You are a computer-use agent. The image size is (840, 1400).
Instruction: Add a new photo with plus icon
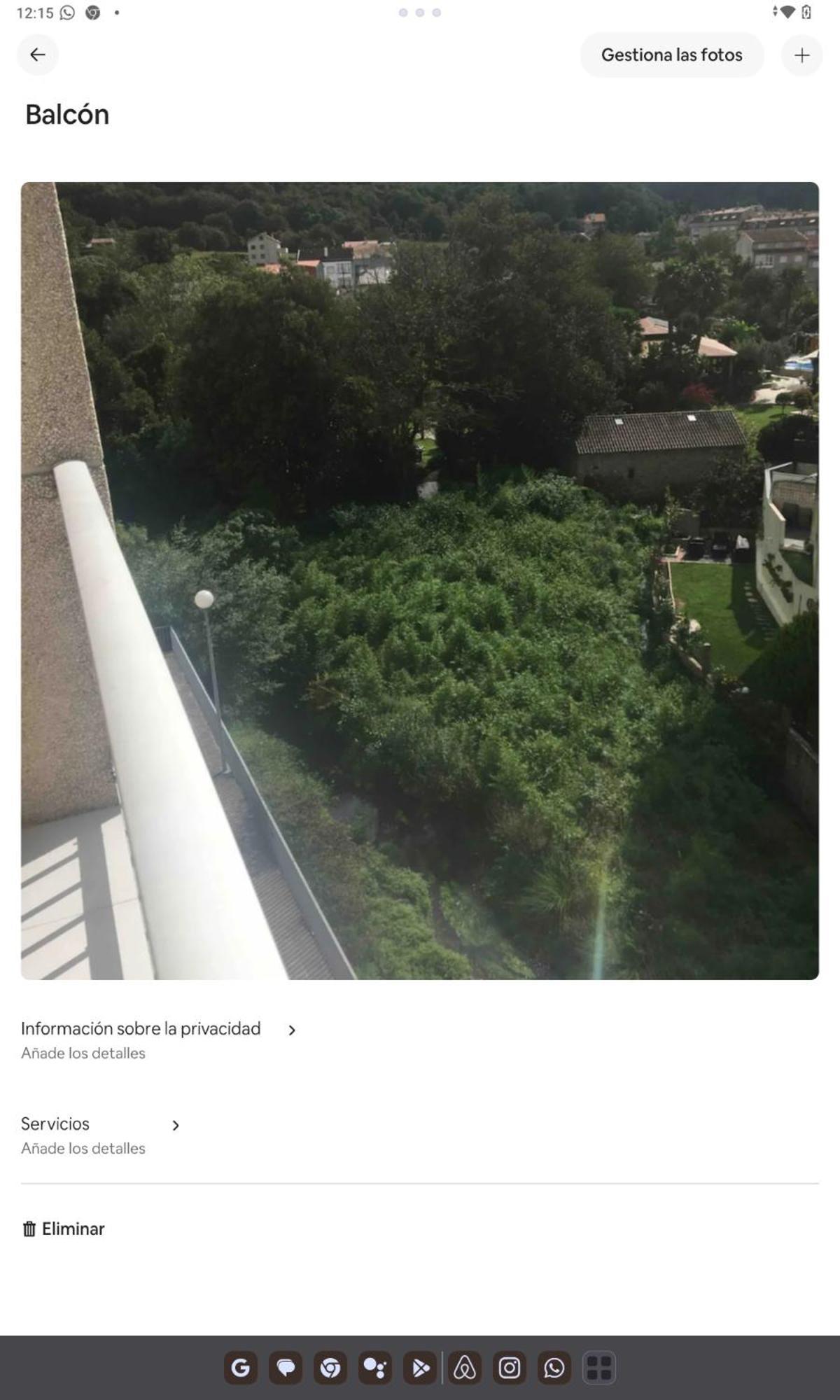coord(801,55)
